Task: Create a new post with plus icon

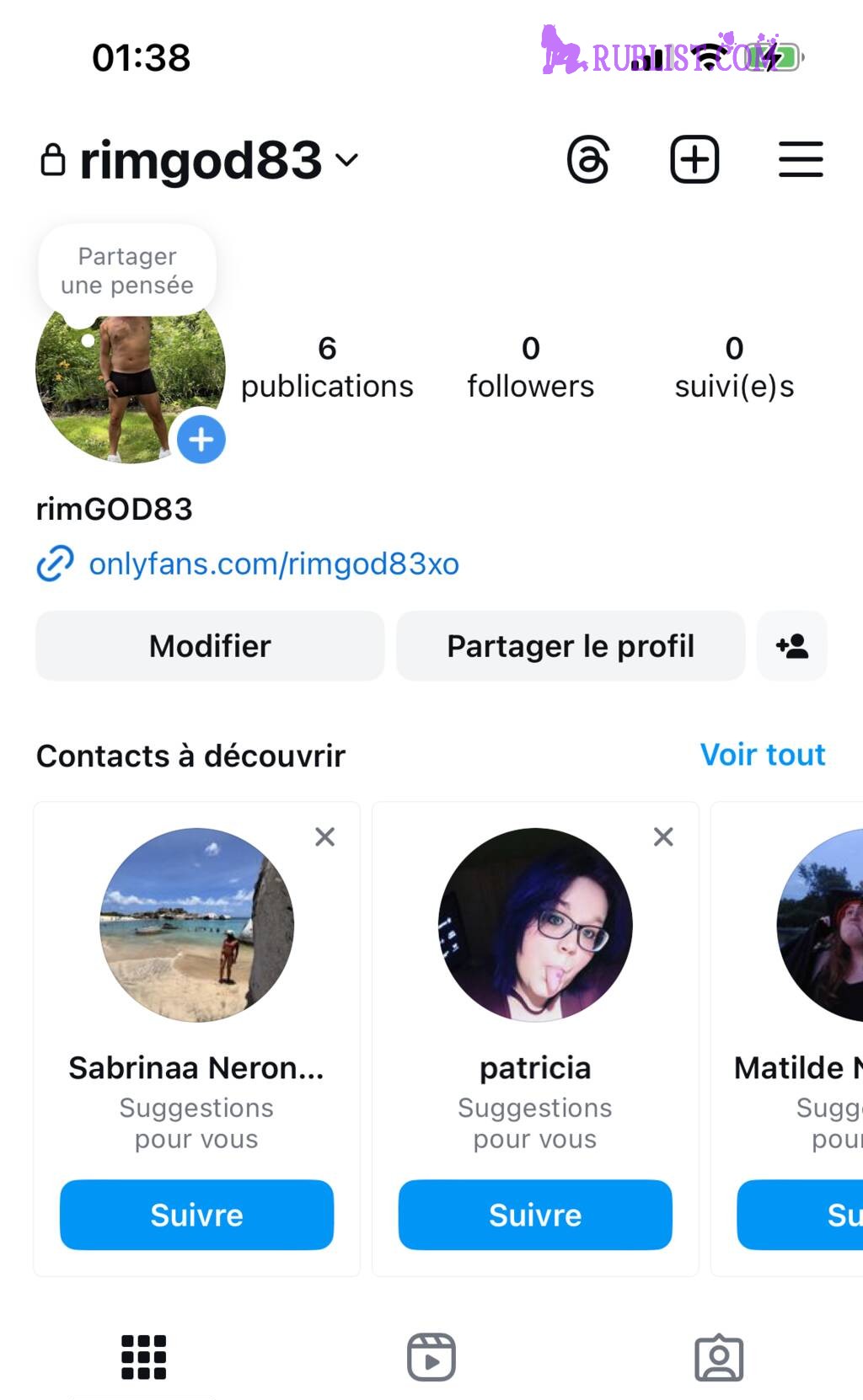Action: [694, 159]
